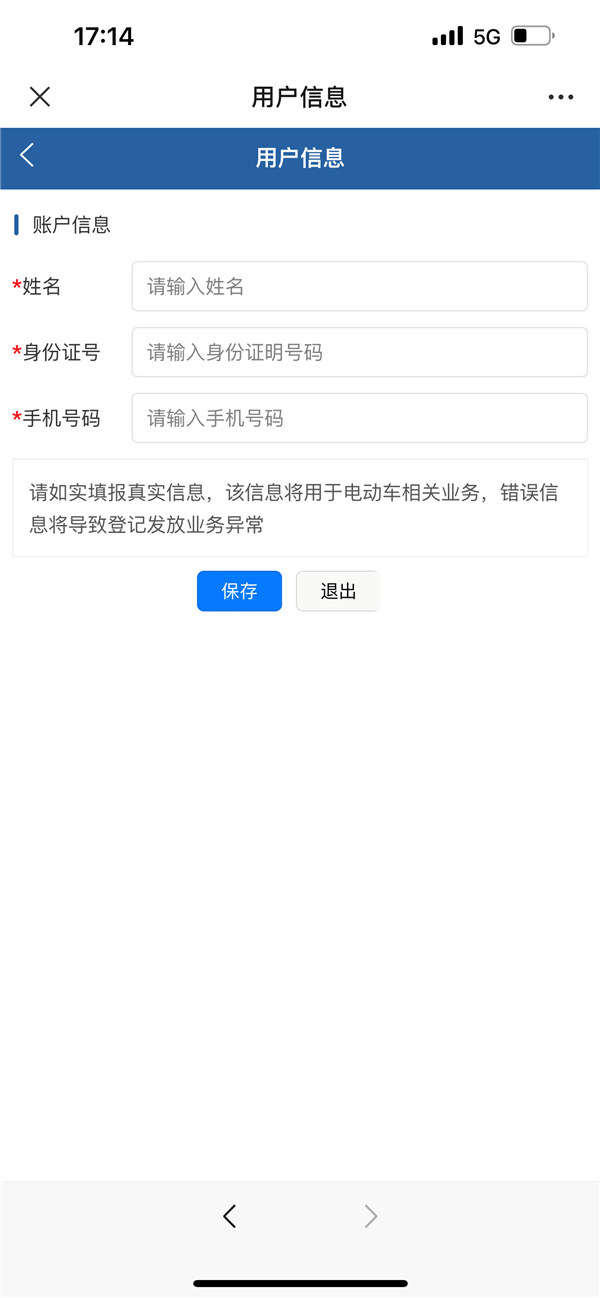Viewport: 600px width, 1298px height.
Task: Select the 手机号码 phone number field
Action: point(359,418)
